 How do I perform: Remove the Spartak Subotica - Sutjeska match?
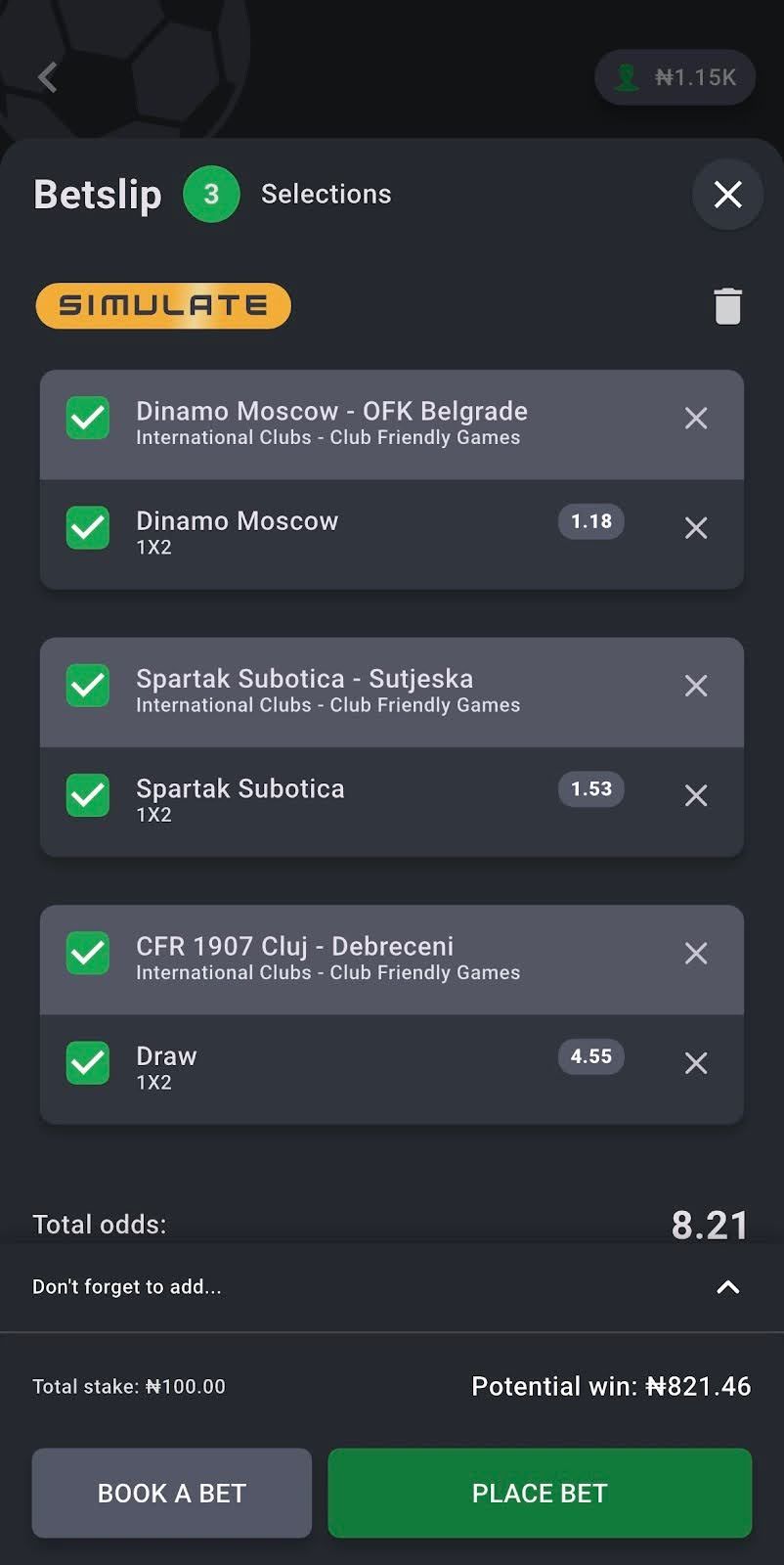pyautogui.click(x=695, y=685)
